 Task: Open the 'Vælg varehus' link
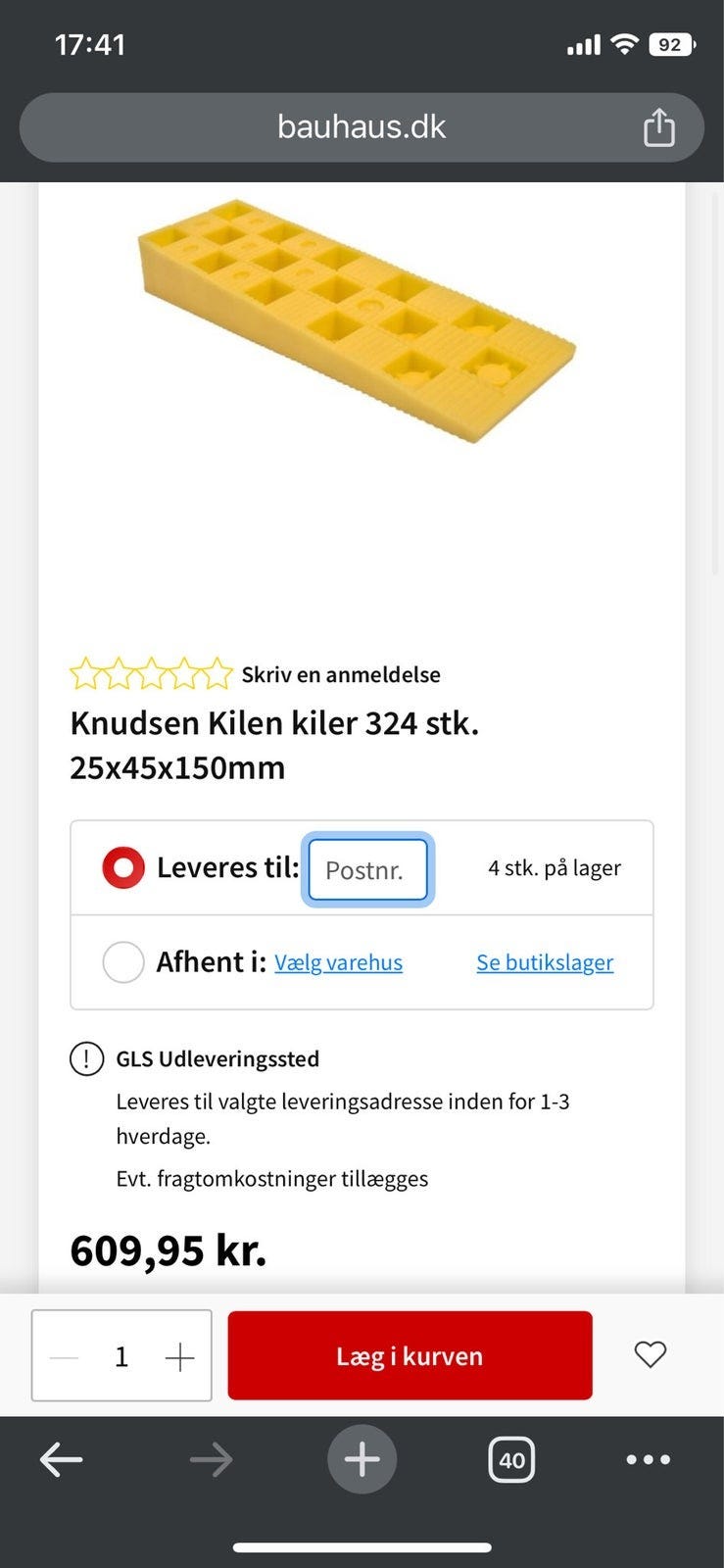coord(338,962)
